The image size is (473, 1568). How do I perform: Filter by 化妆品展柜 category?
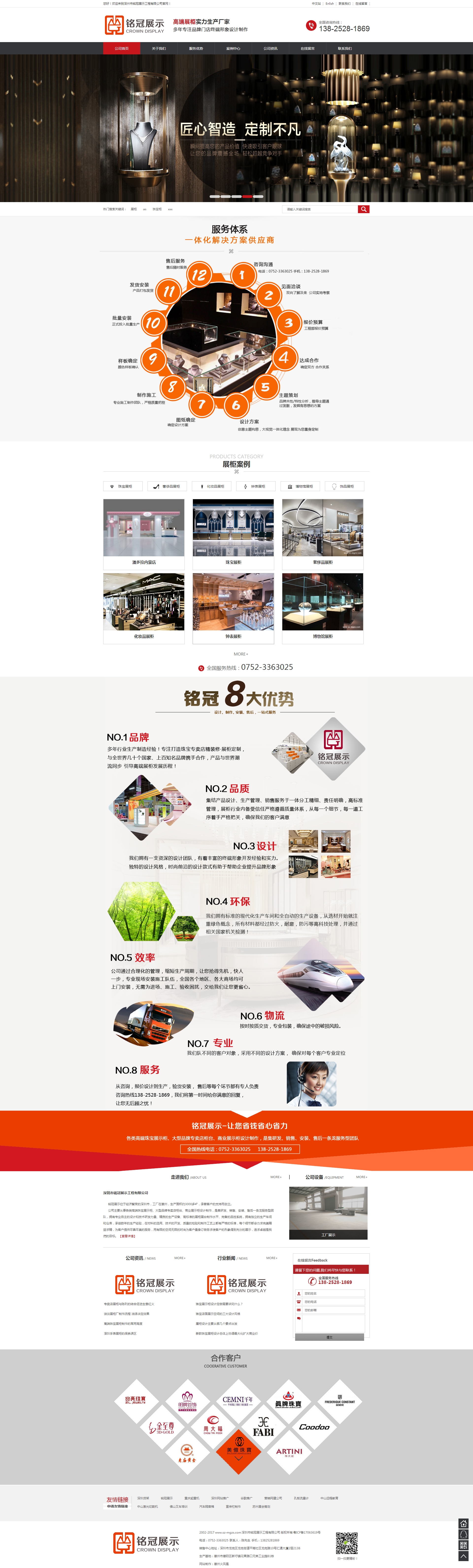point(212,486)
